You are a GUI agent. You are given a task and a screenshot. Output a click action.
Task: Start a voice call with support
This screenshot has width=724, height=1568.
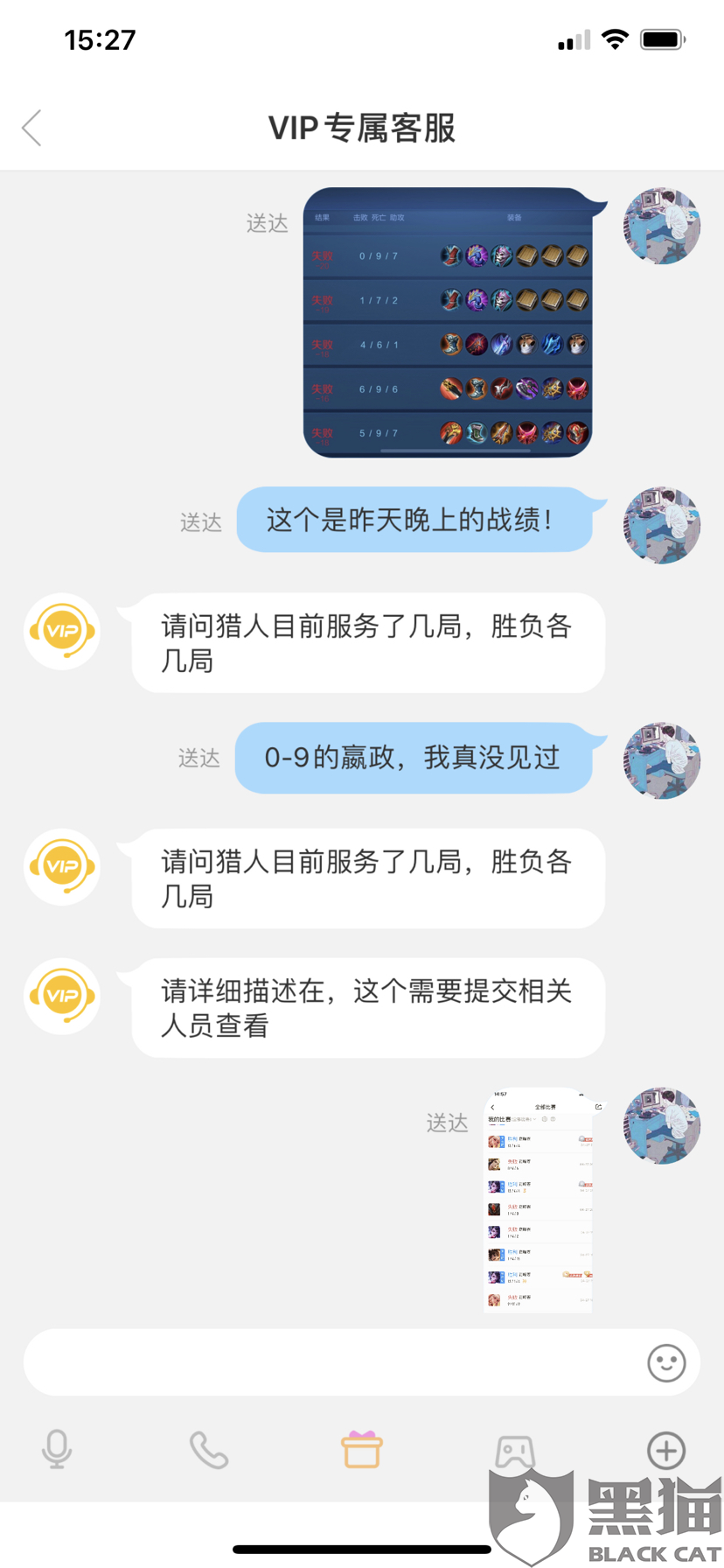[x=209, y=1450]
